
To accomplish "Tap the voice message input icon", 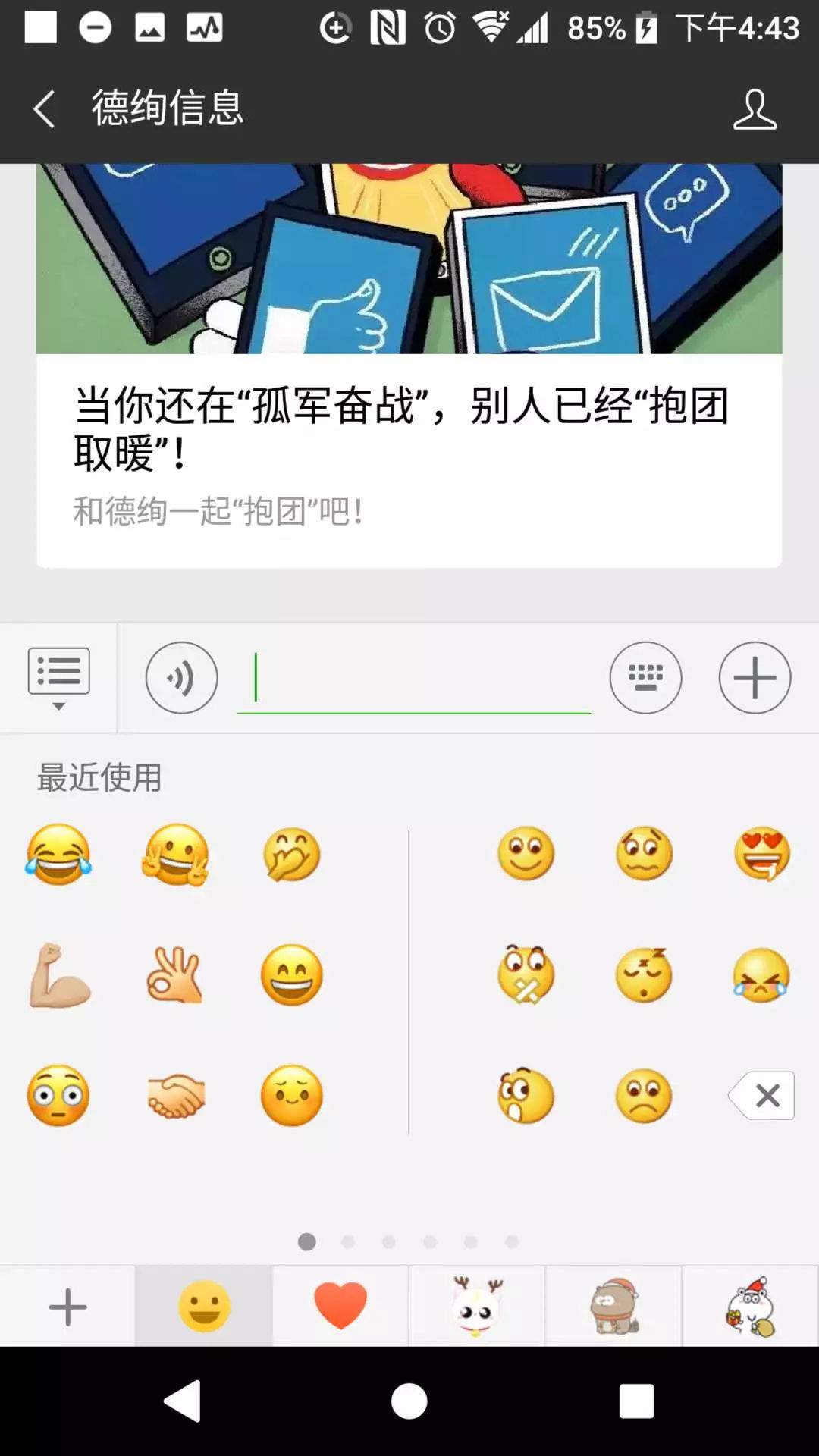I will point(181,677).
